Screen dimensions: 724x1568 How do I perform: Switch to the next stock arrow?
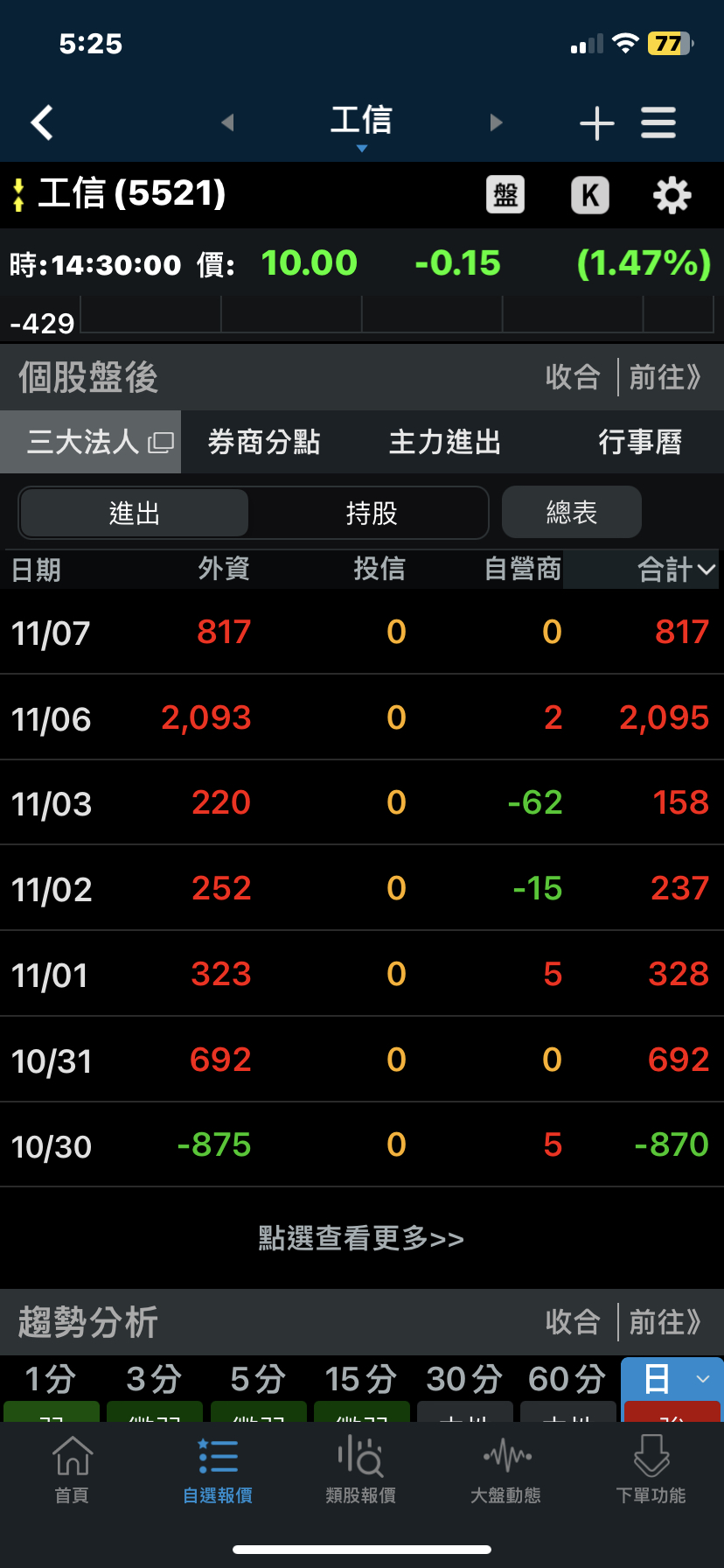coord(496,122)
